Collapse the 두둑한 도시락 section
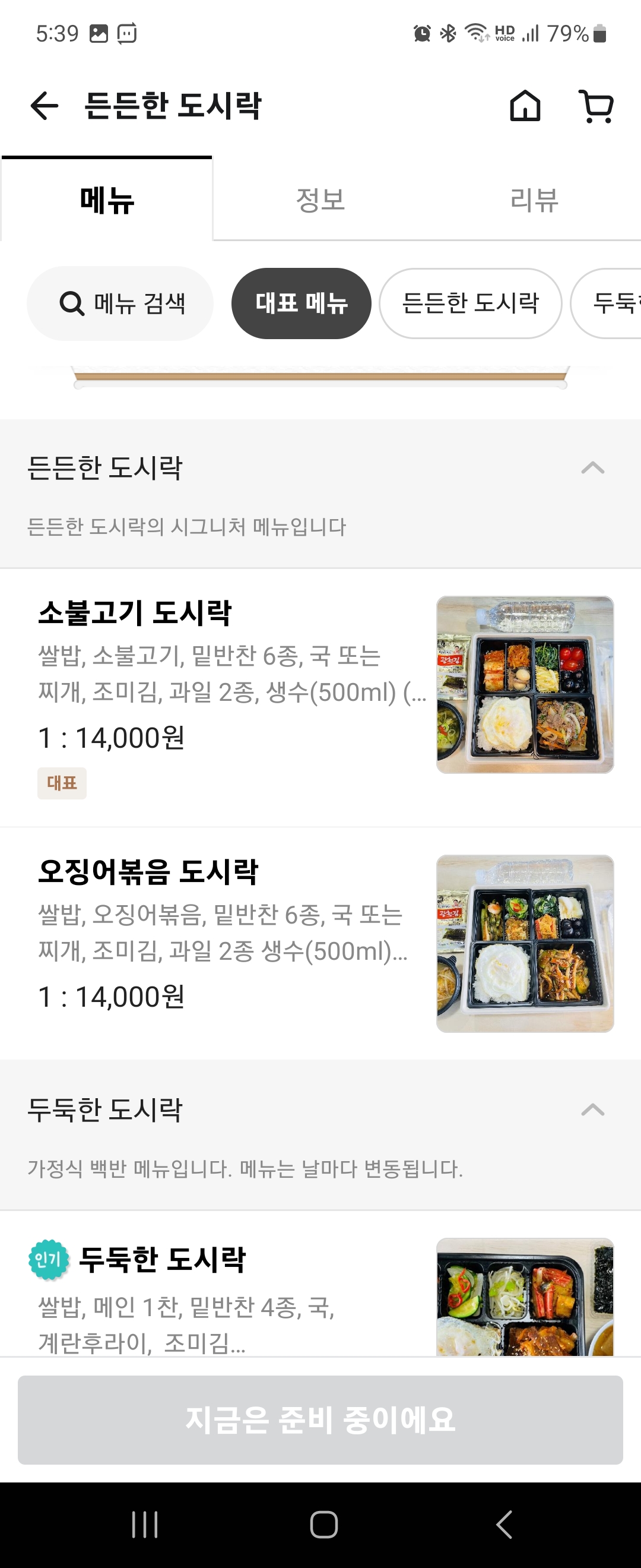Image resolution: width=641 pixels, height=1568 pixels. tap(592, 1109)
